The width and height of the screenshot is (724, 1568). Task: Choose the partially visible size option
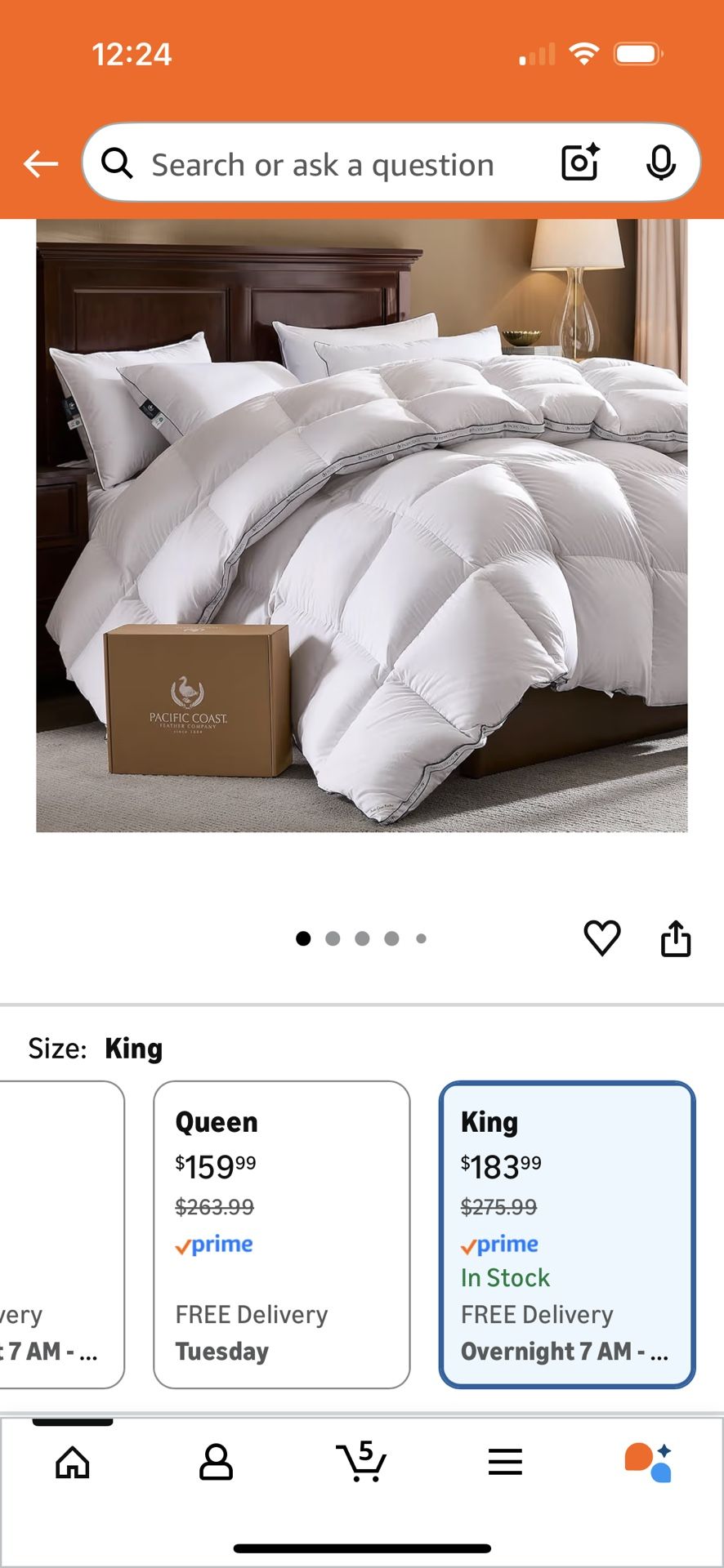[x=61, y=1234]
